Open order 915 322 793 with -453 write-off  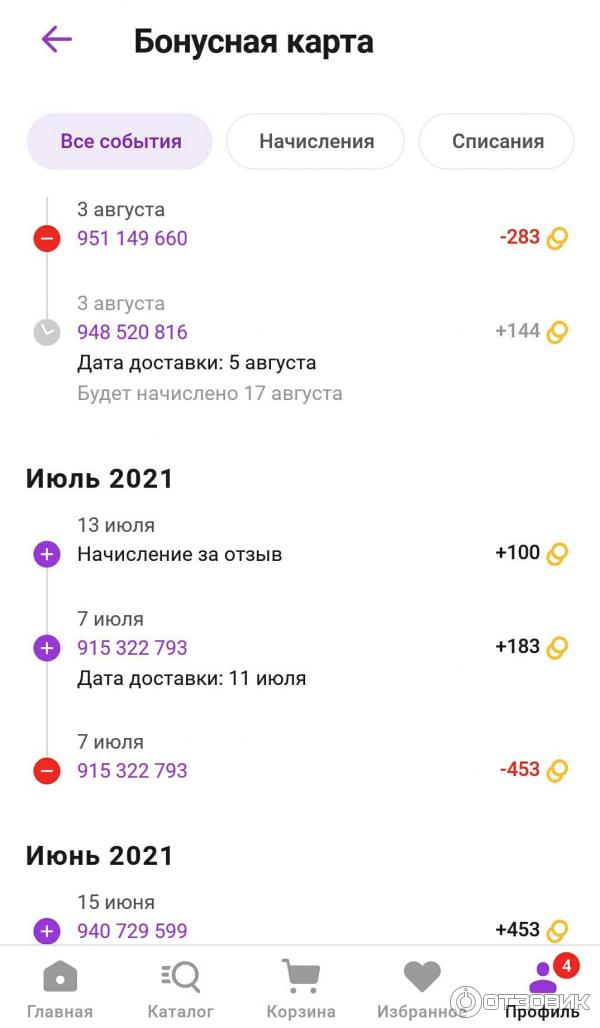pyautogui.click(x=132, y=770)
